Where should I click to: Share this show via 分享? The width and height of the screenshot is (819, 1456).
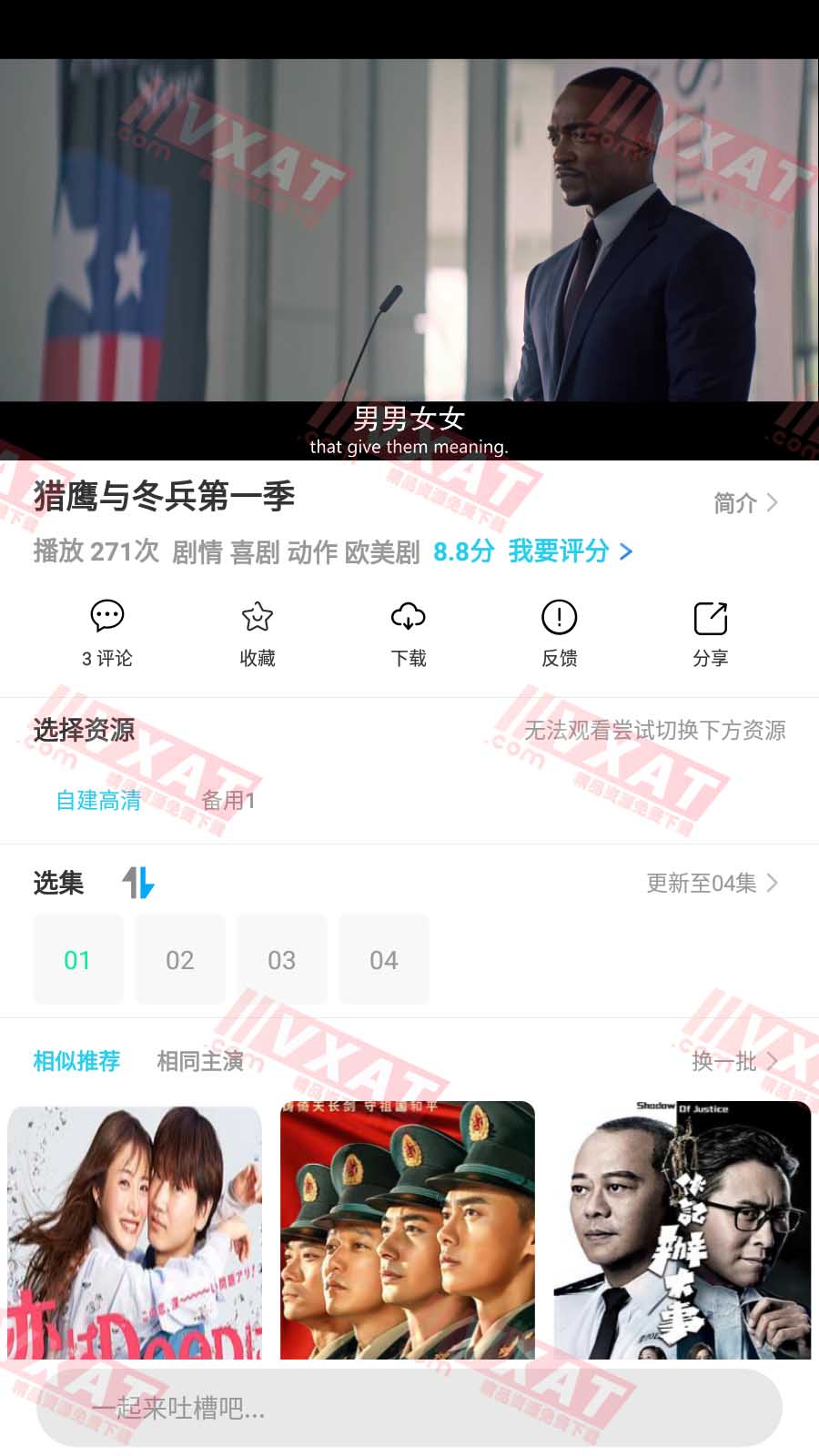710,633
